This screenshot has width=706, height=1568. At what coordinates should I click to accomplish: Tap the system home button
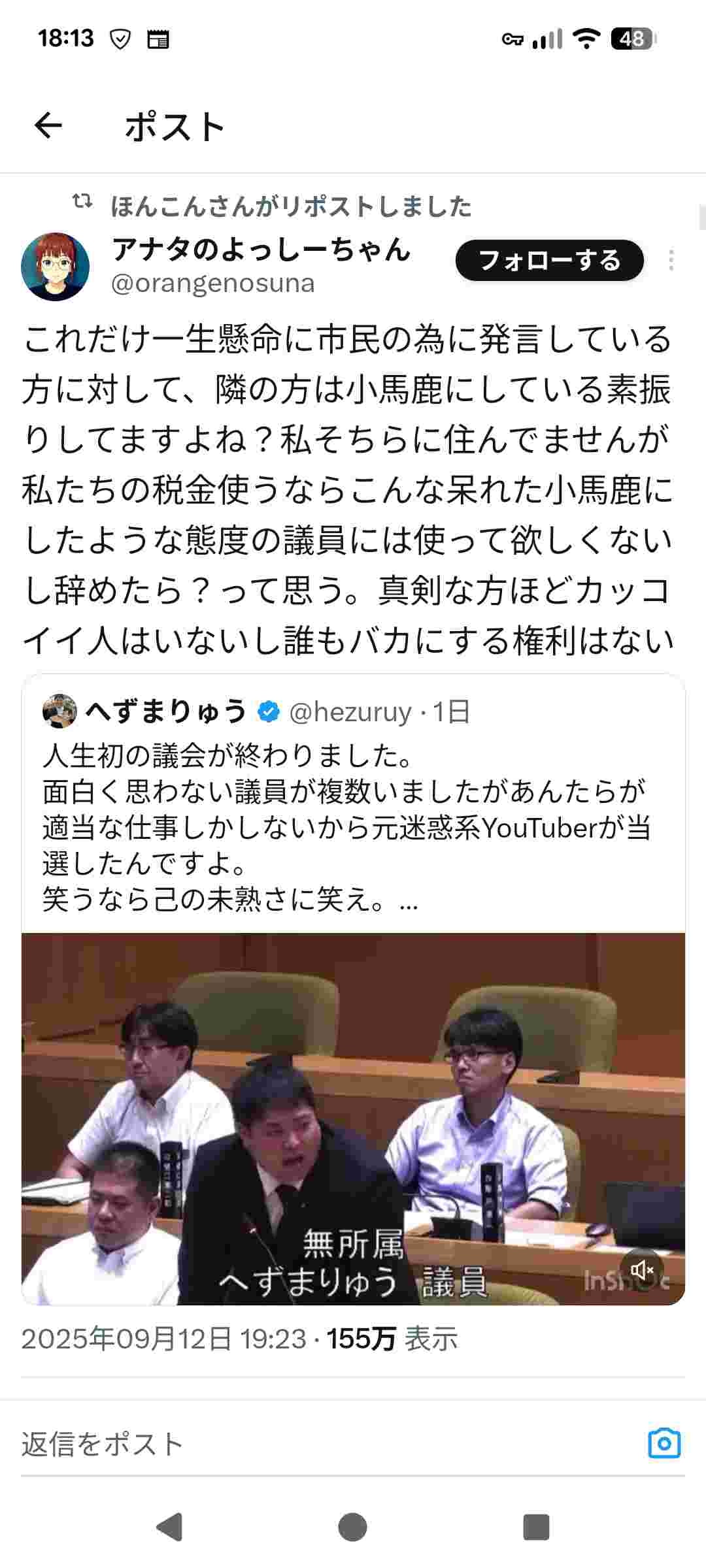353,1527
